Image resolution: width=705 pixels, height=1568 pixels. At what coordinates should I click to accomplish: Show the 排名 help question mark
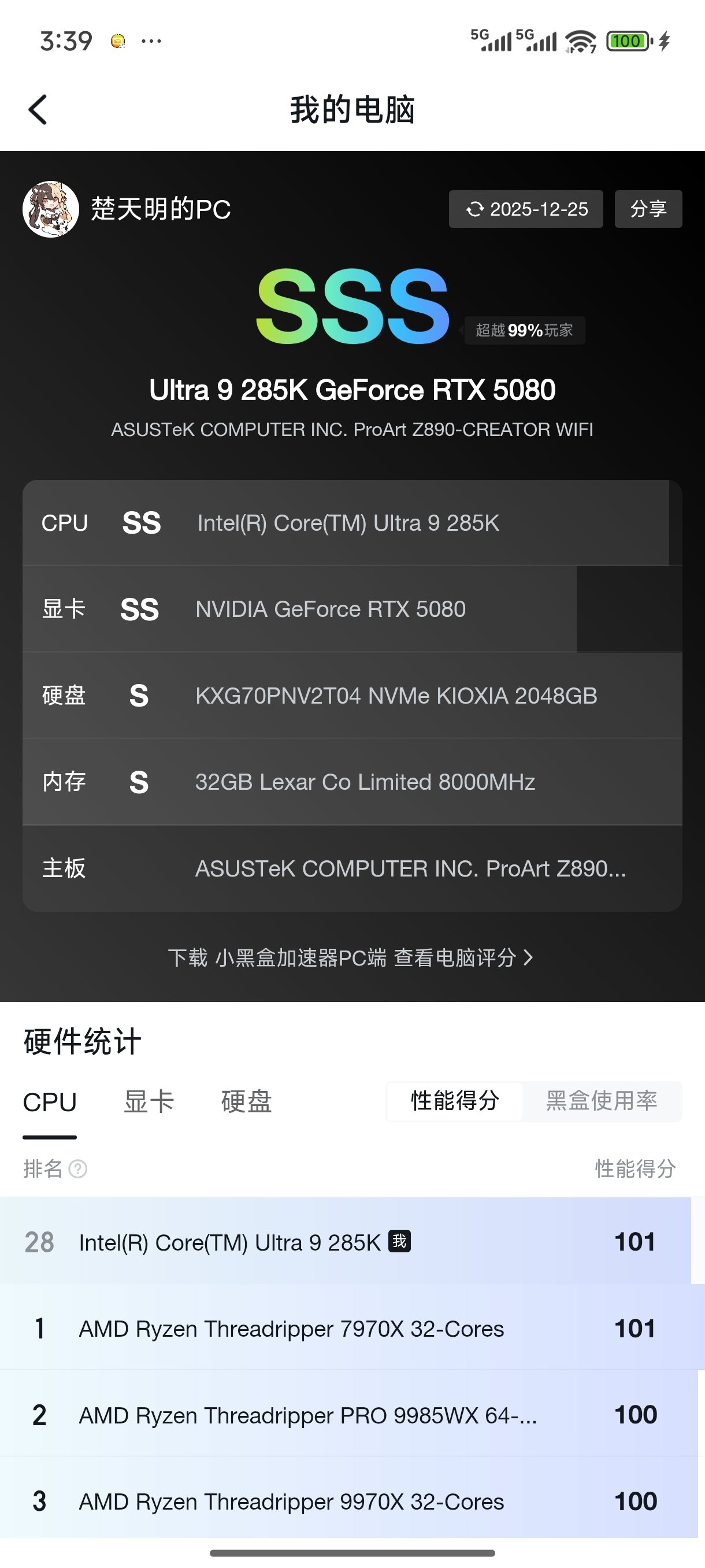(78, 1168)
